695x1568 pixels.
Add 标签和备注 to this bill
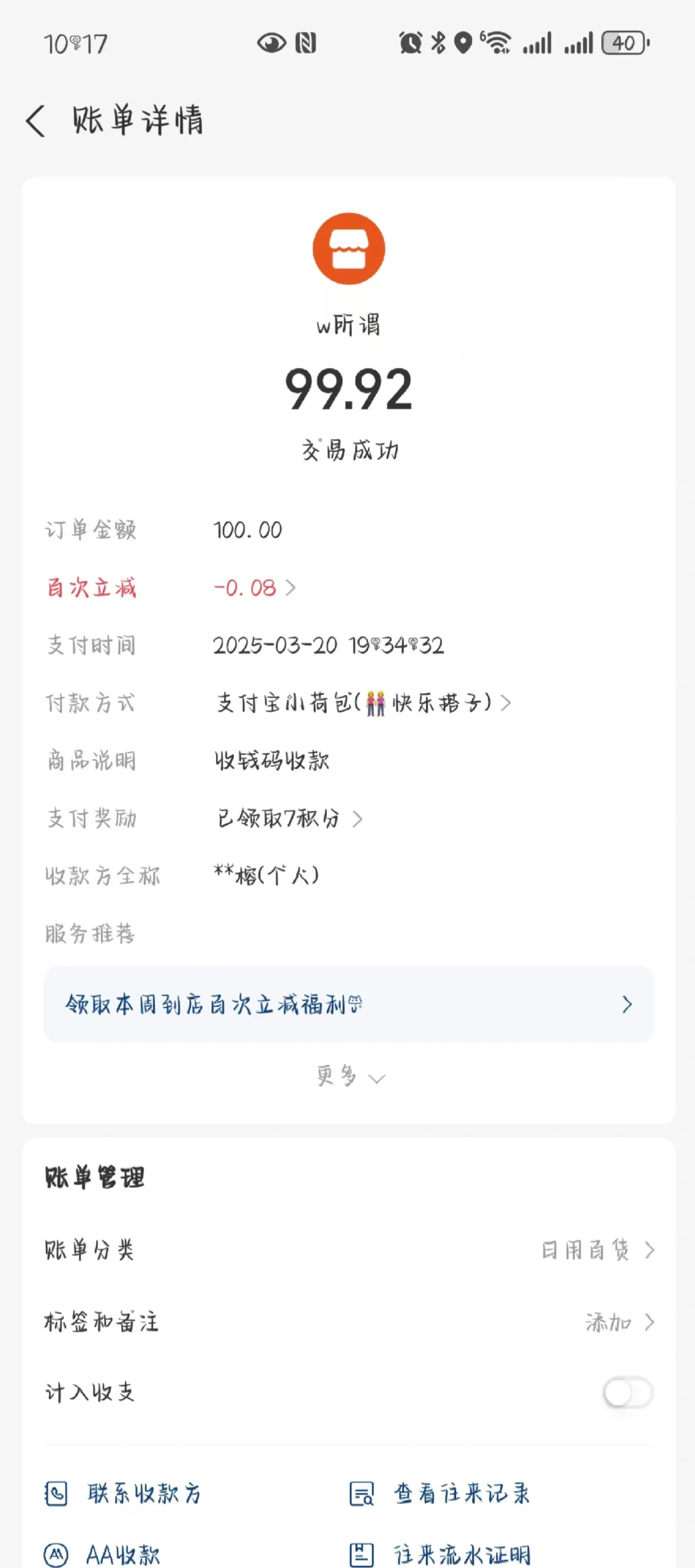[349, 1322]
